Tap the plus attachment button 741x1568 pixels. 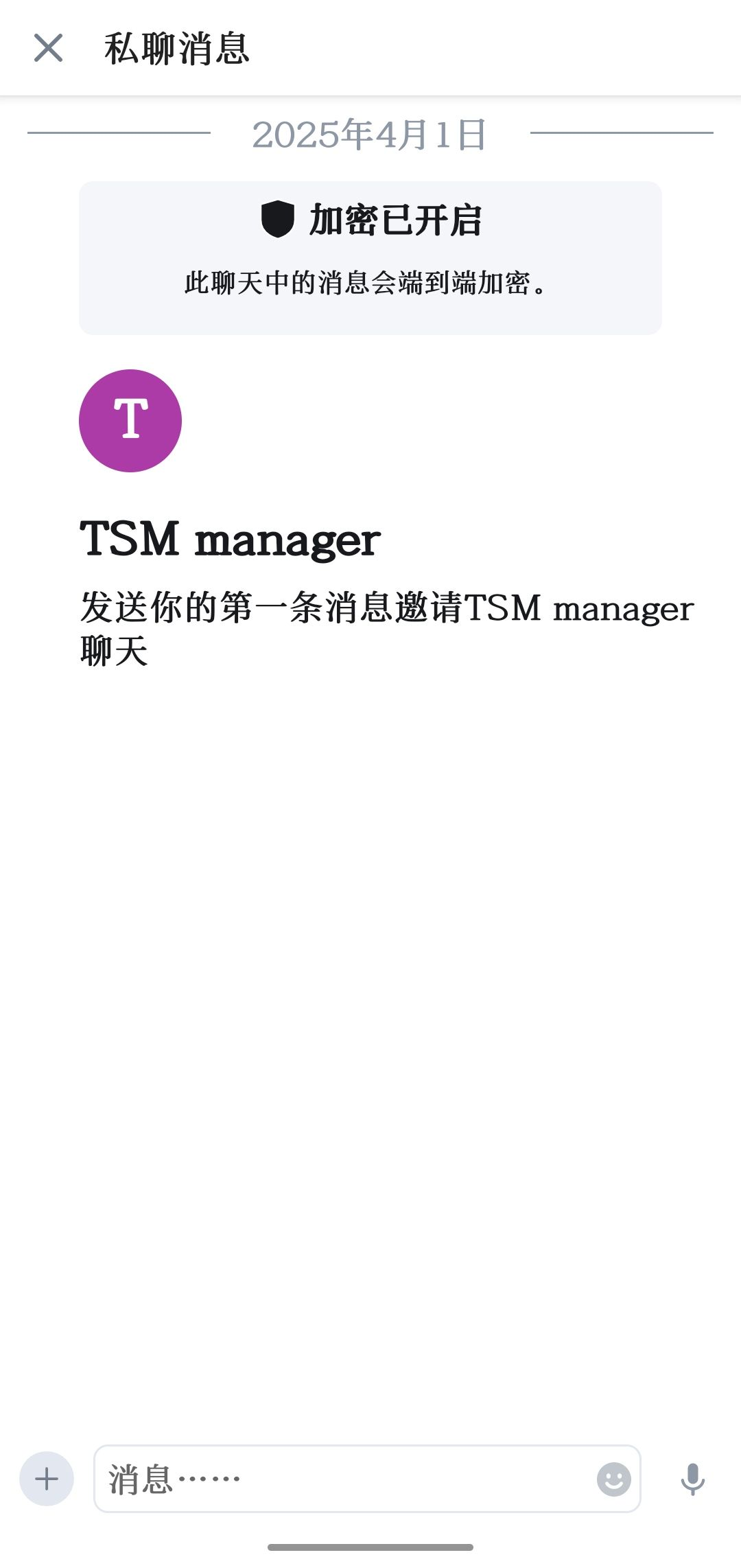coord(47,1478)
